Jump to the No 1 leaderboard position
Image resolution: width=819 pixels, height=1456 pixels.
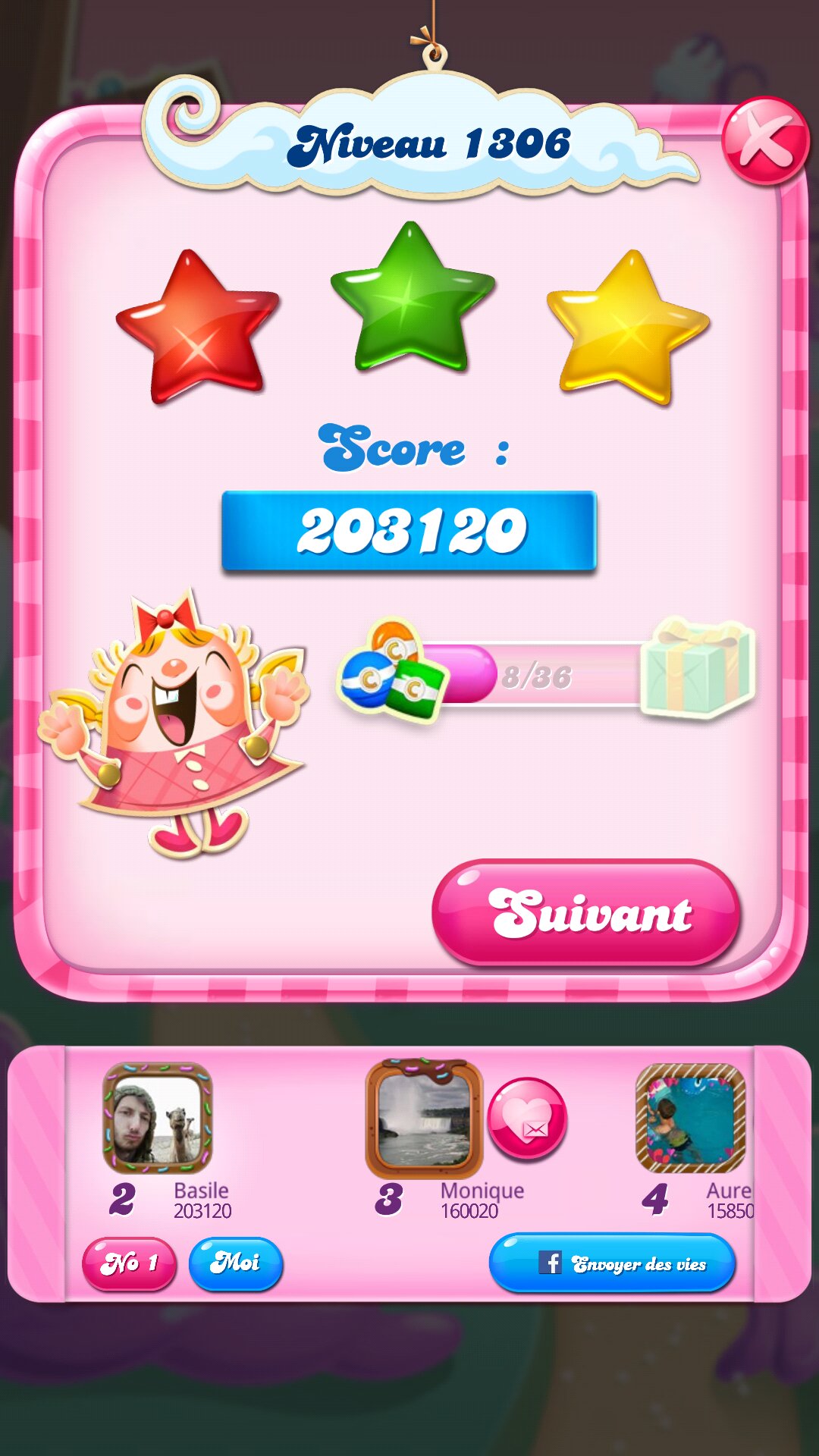(x=129, y=1263)
